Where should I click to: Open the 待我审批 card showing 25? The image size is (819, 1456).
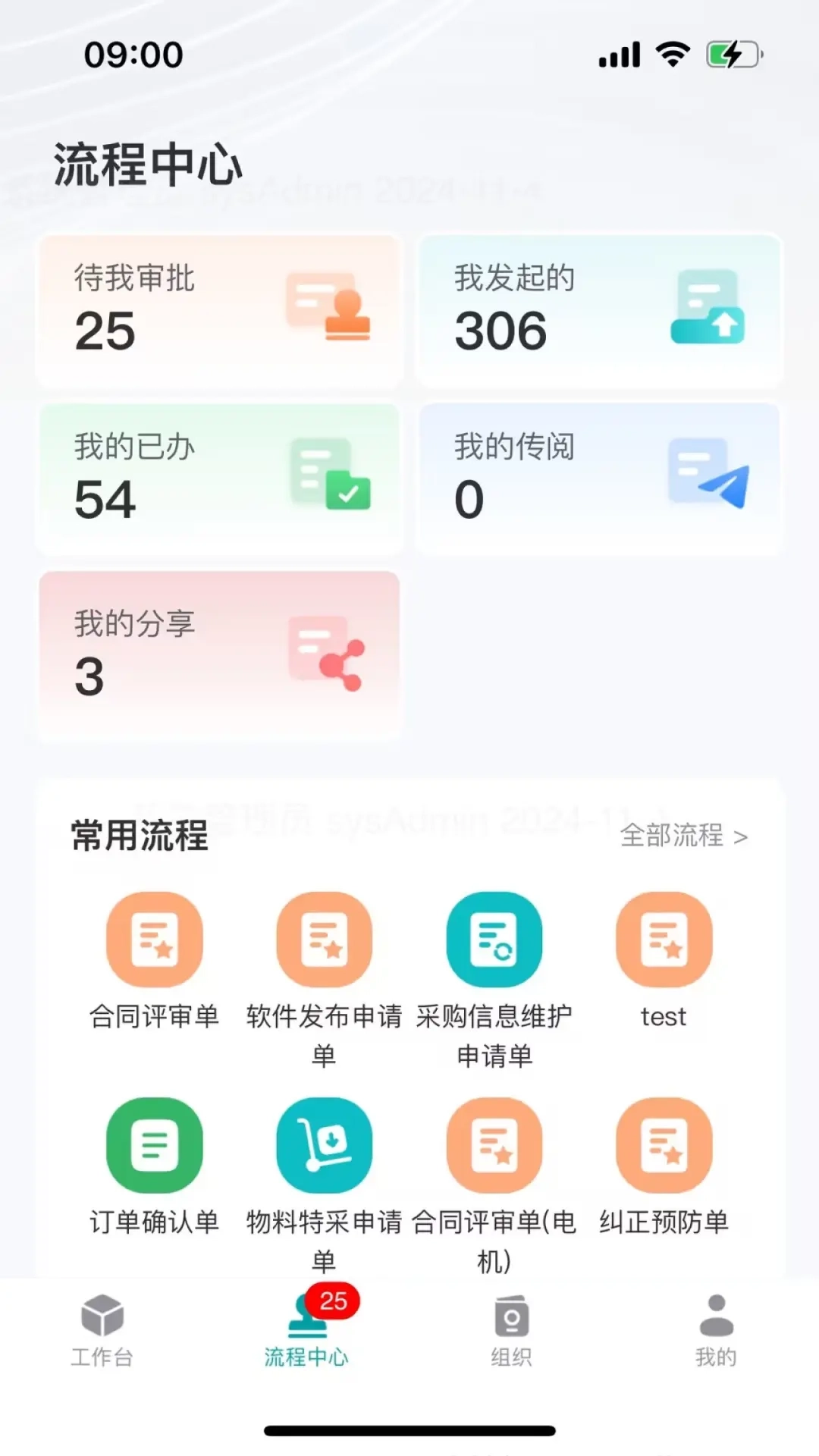220,309
